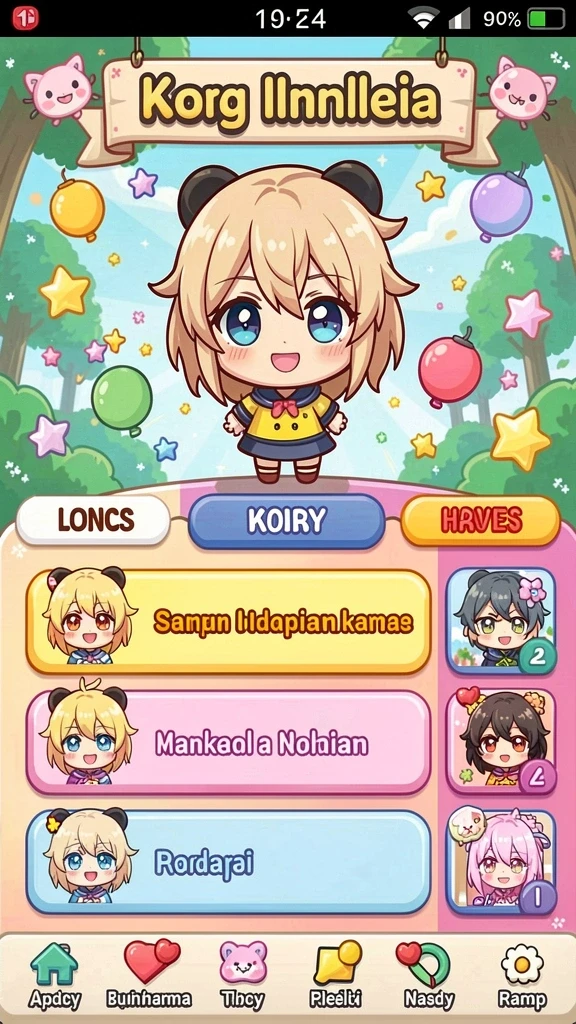Select the Mankeol a Nolaian row
The width and height of the screenshot is (576, 1024).
tap(229, 743)
